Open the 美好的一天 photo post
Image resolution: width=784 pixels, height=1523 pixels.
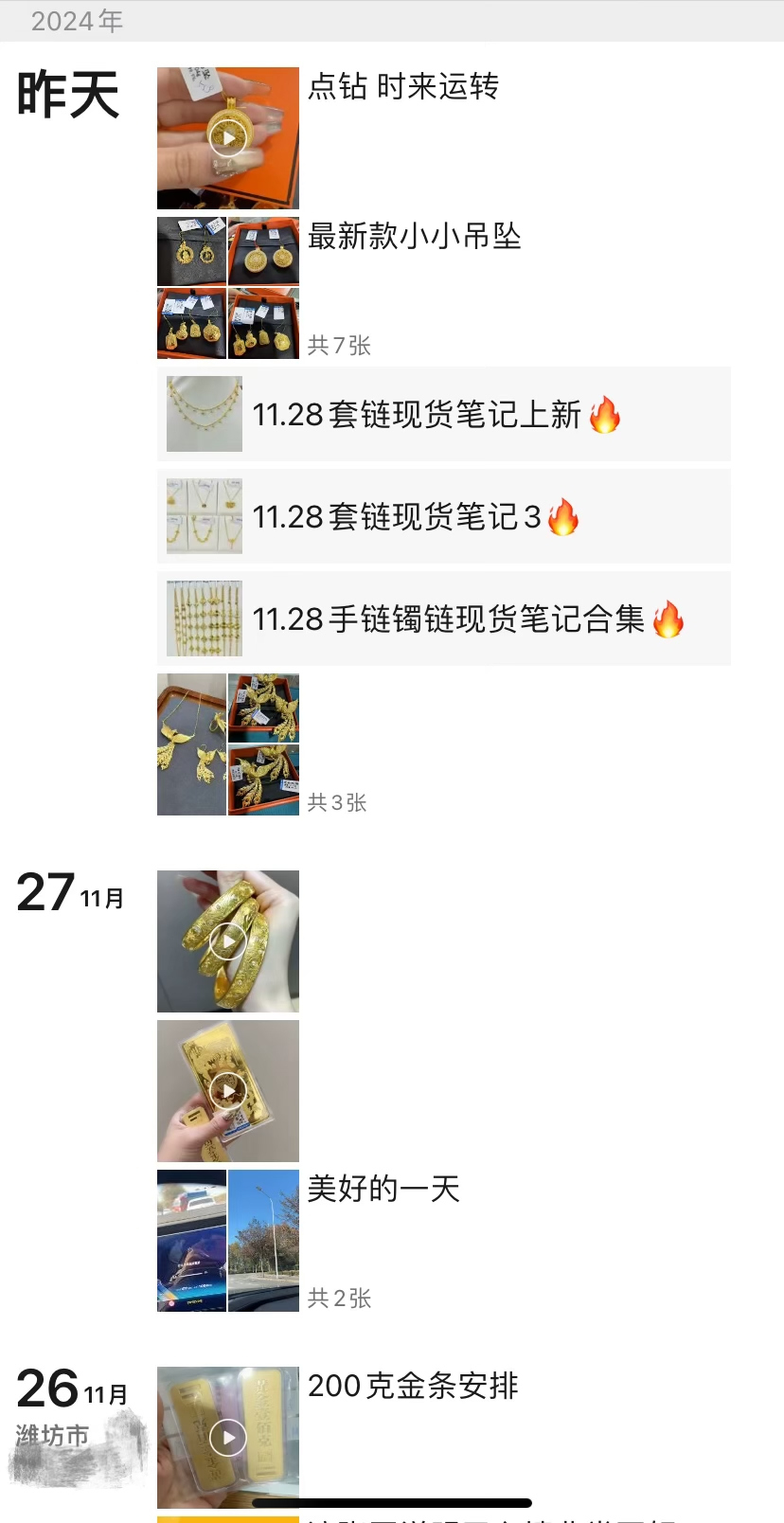tap(228, 1241)
